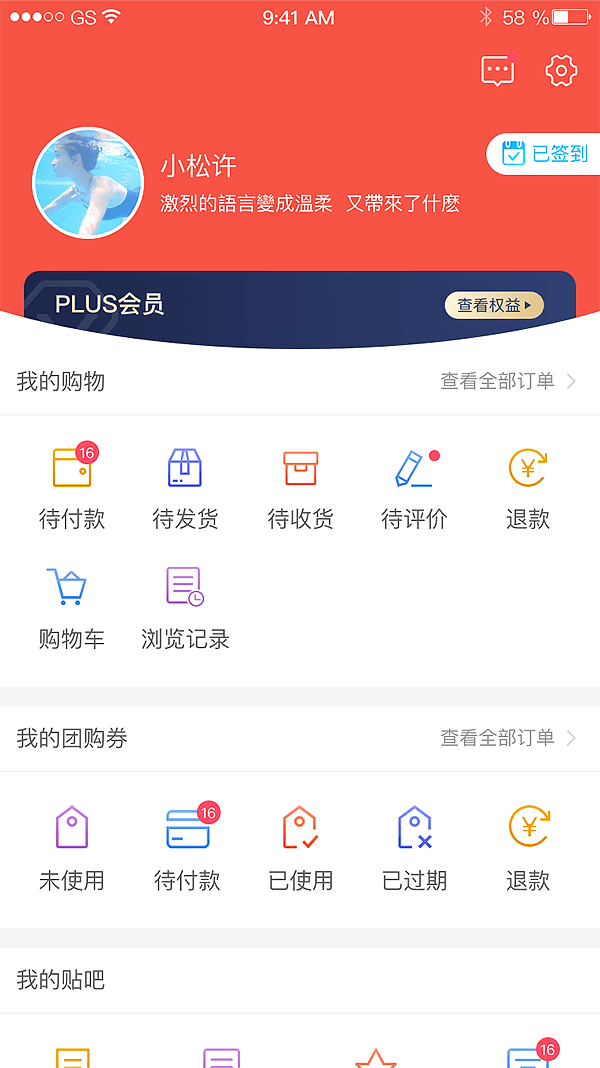Open 待收货 orders
Screen dimensions: 600x1068
pyautogui.click(x=300, y=490)
